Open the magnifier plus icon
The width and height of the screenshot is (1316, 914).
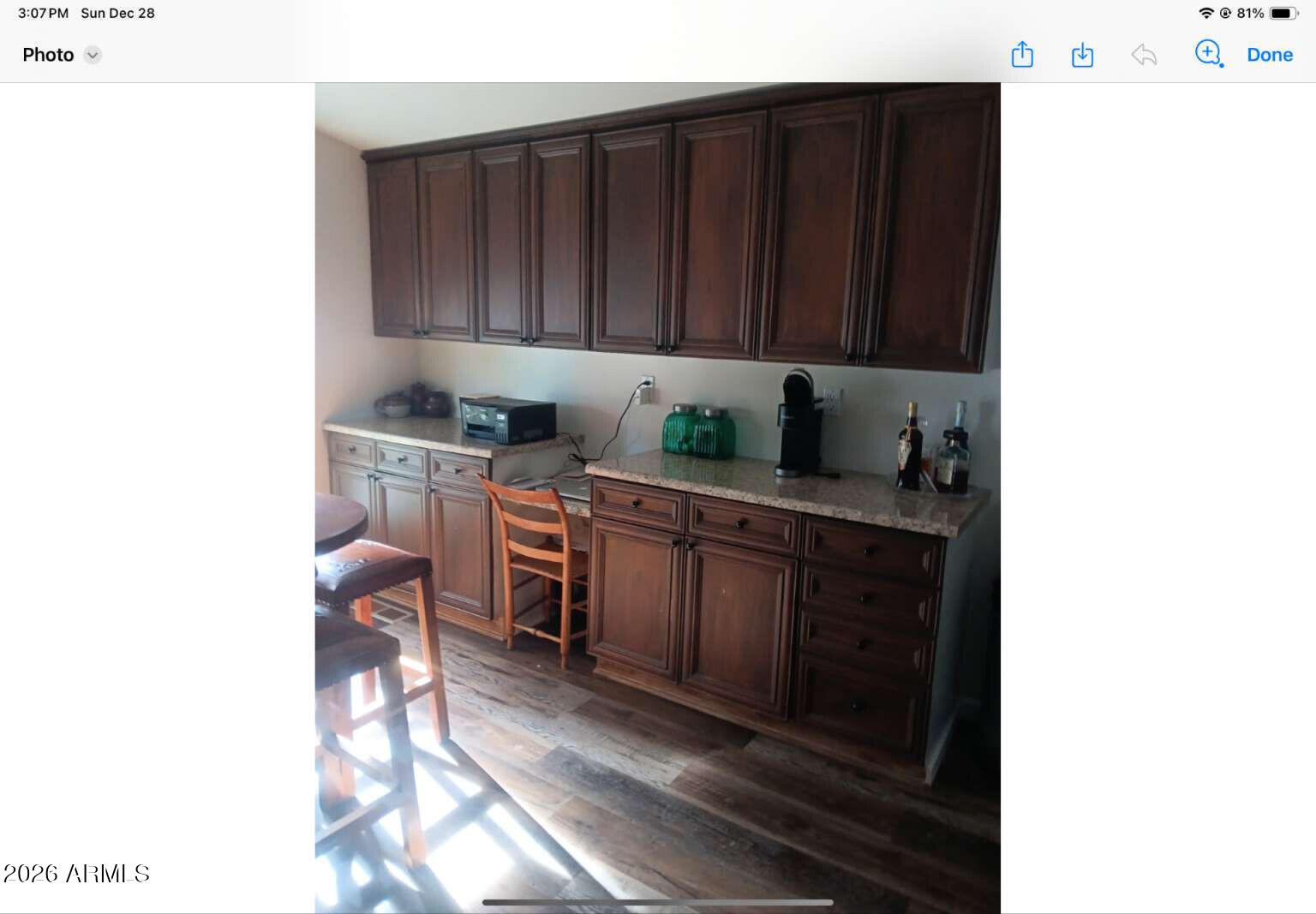(1208, 53)
